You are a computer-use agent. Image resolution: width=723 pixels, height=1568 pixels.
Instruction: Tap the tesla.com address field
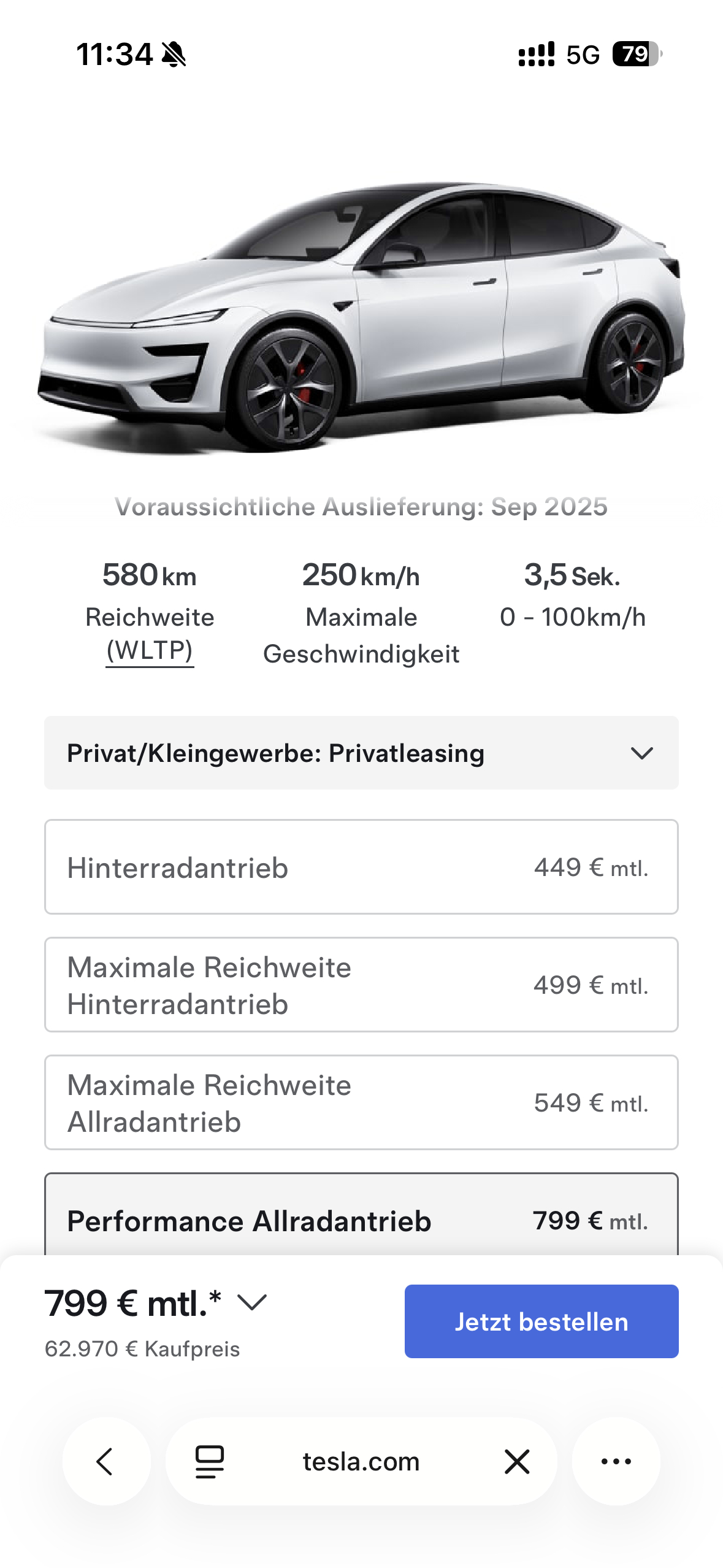click(x=361, y=1461)
